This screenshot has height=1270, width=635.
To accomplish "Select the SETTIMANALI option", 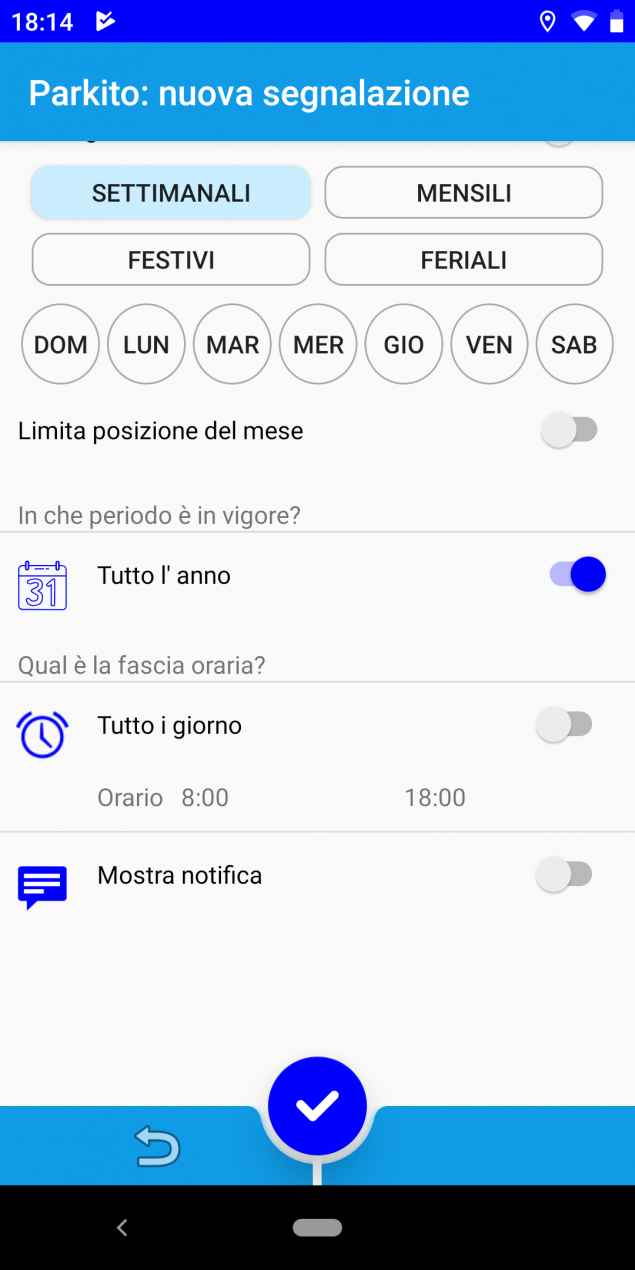I will [x=171, y=193].
